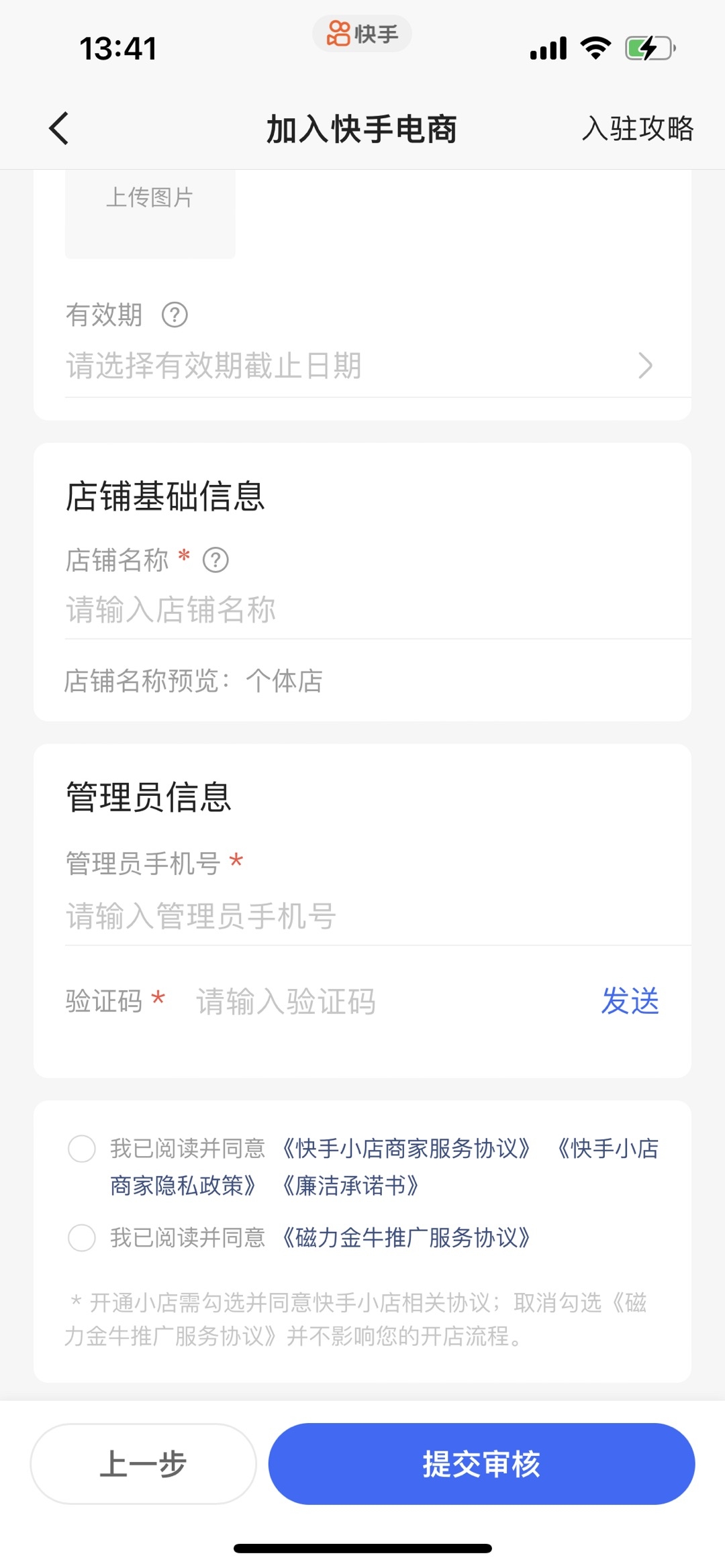This screenshot has height=1568, width=725.
Task: Tap the 上传图片 upload box
Action: 150,213
